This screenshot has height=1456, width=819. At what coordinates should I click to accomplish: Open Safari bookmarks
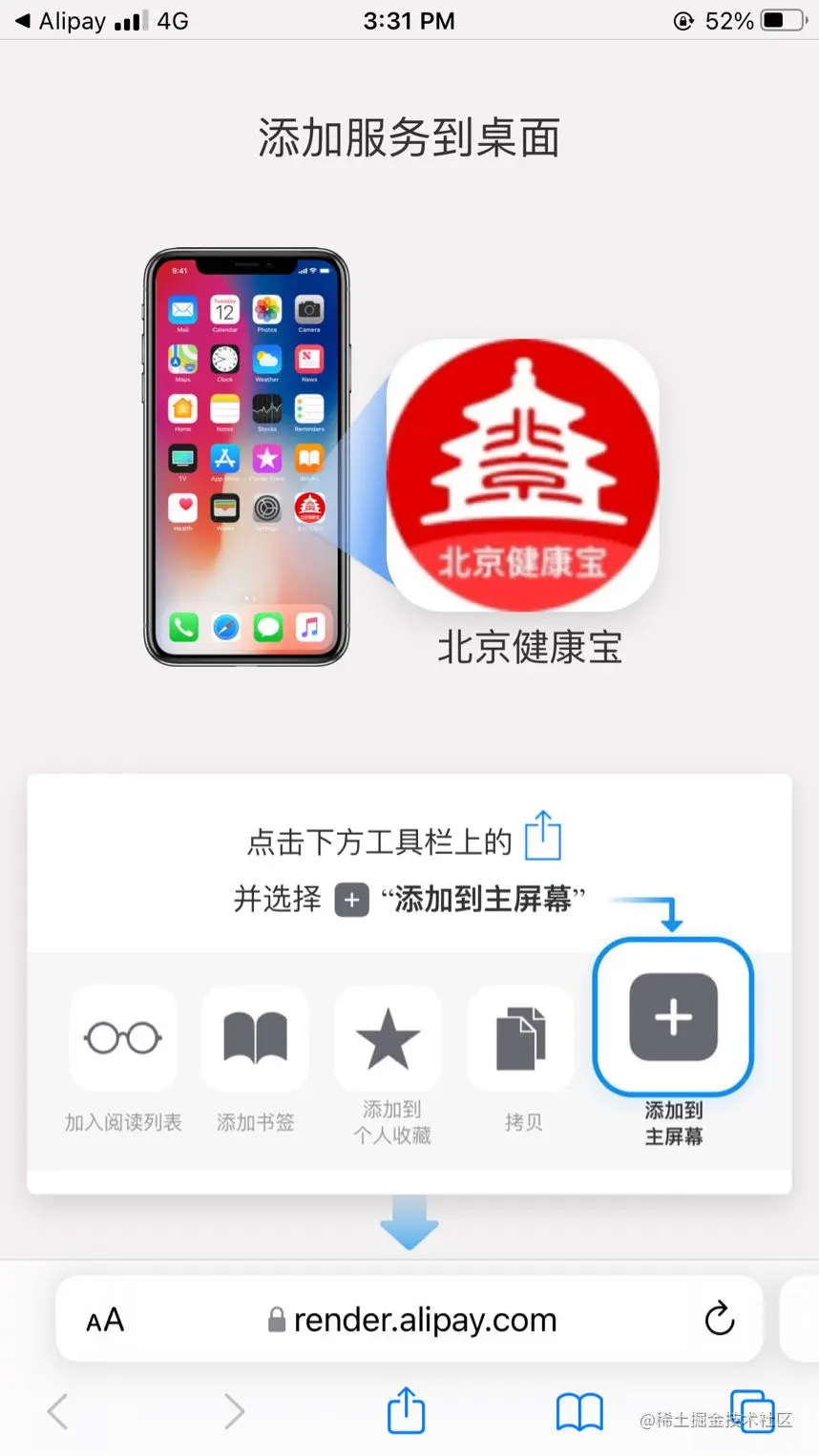pyautogui.click(x=579, y=1411)
